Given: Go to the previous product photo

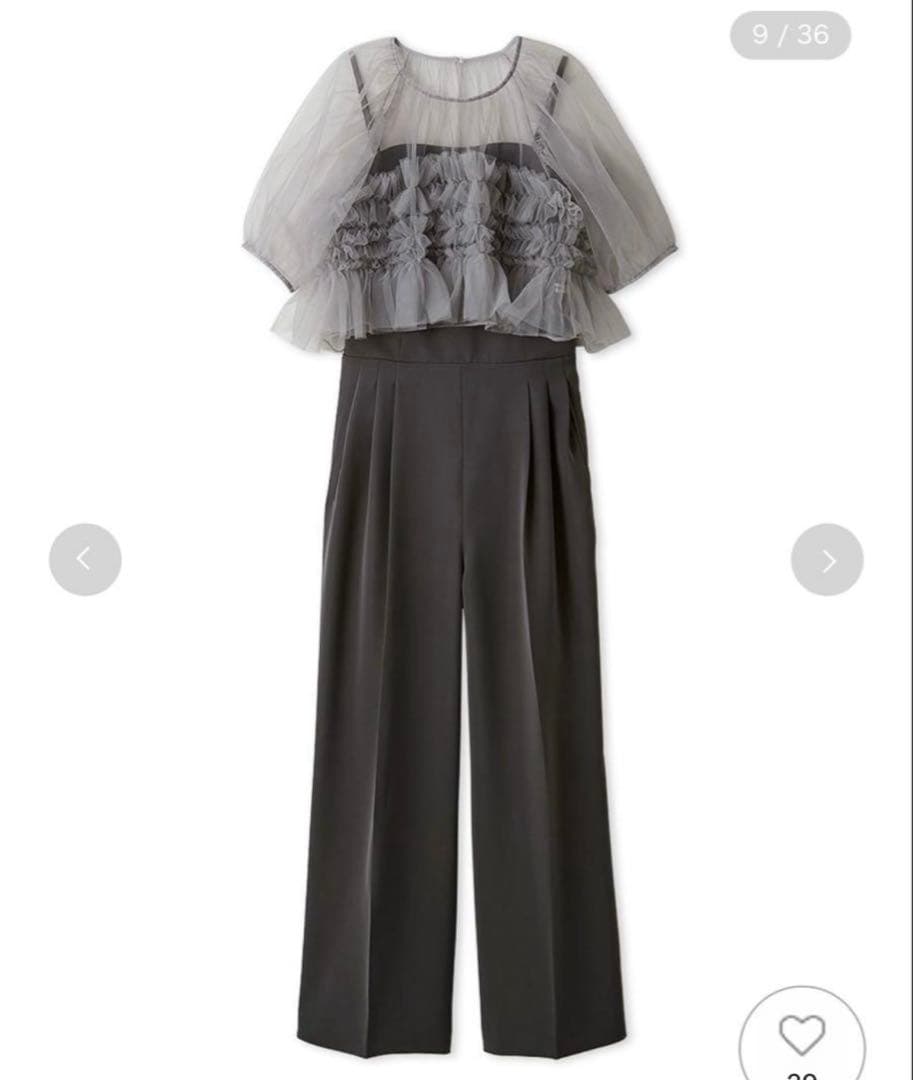Looking at the screenshot, I should tap(85, 560).
